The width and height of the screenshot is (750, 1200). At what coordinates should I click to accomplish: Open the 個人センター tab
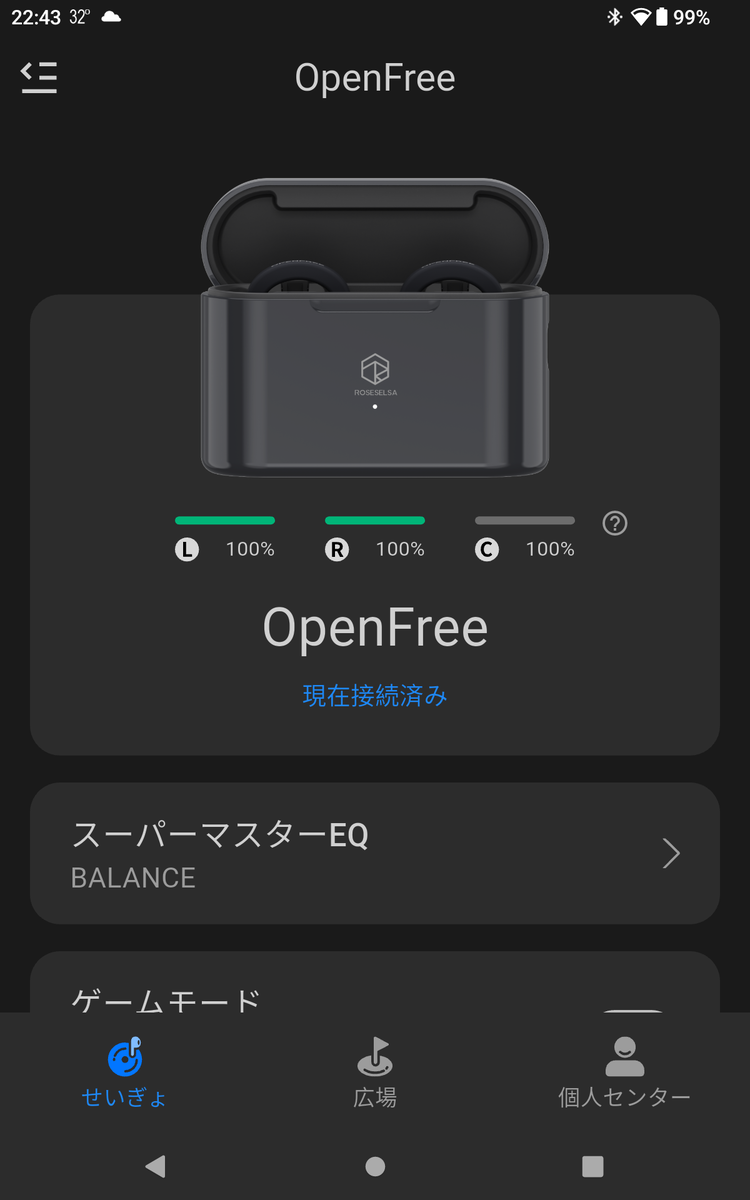(x=624, y=1072)
